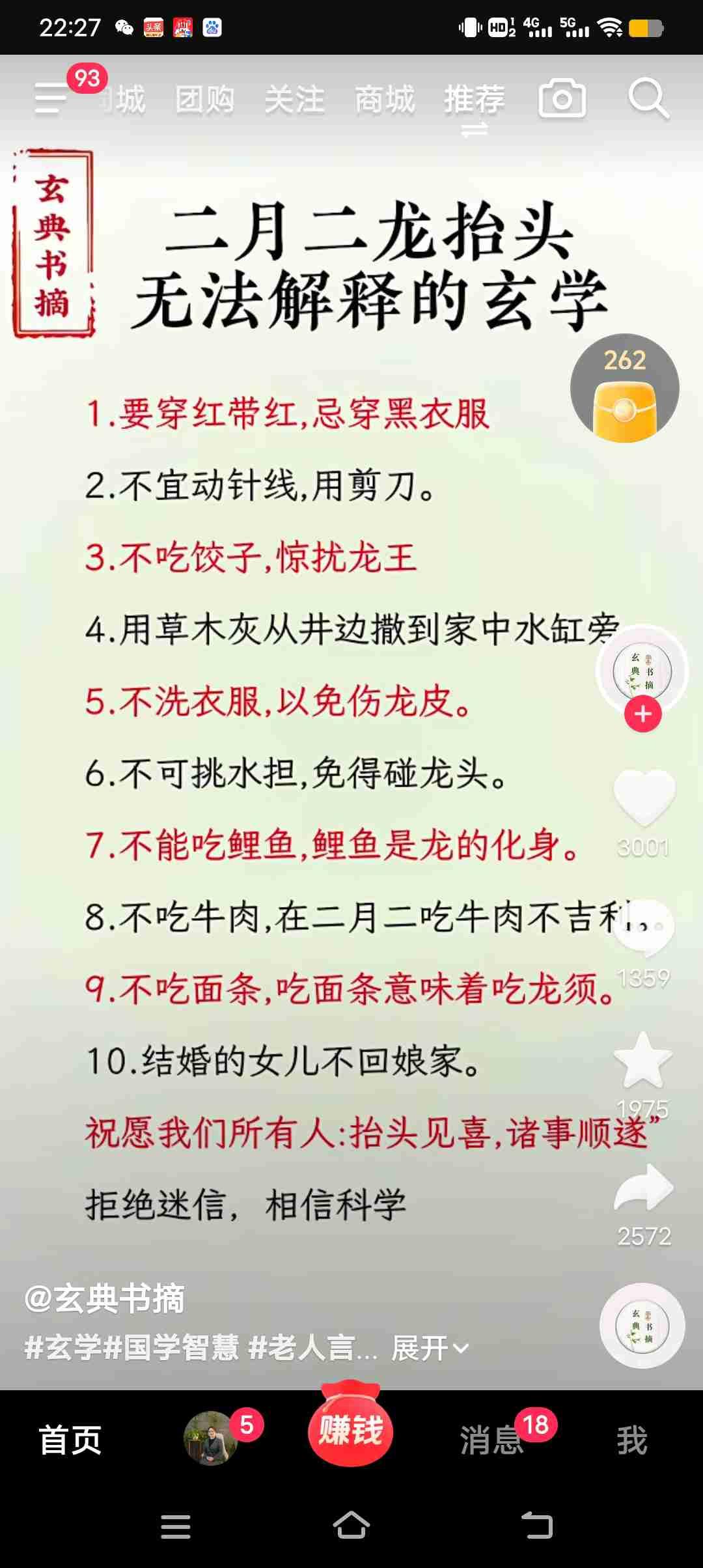This screenshot has height=1568, width=703.
Task: Follow 玄典书摘 with the plus button
Action: [643, 714]
